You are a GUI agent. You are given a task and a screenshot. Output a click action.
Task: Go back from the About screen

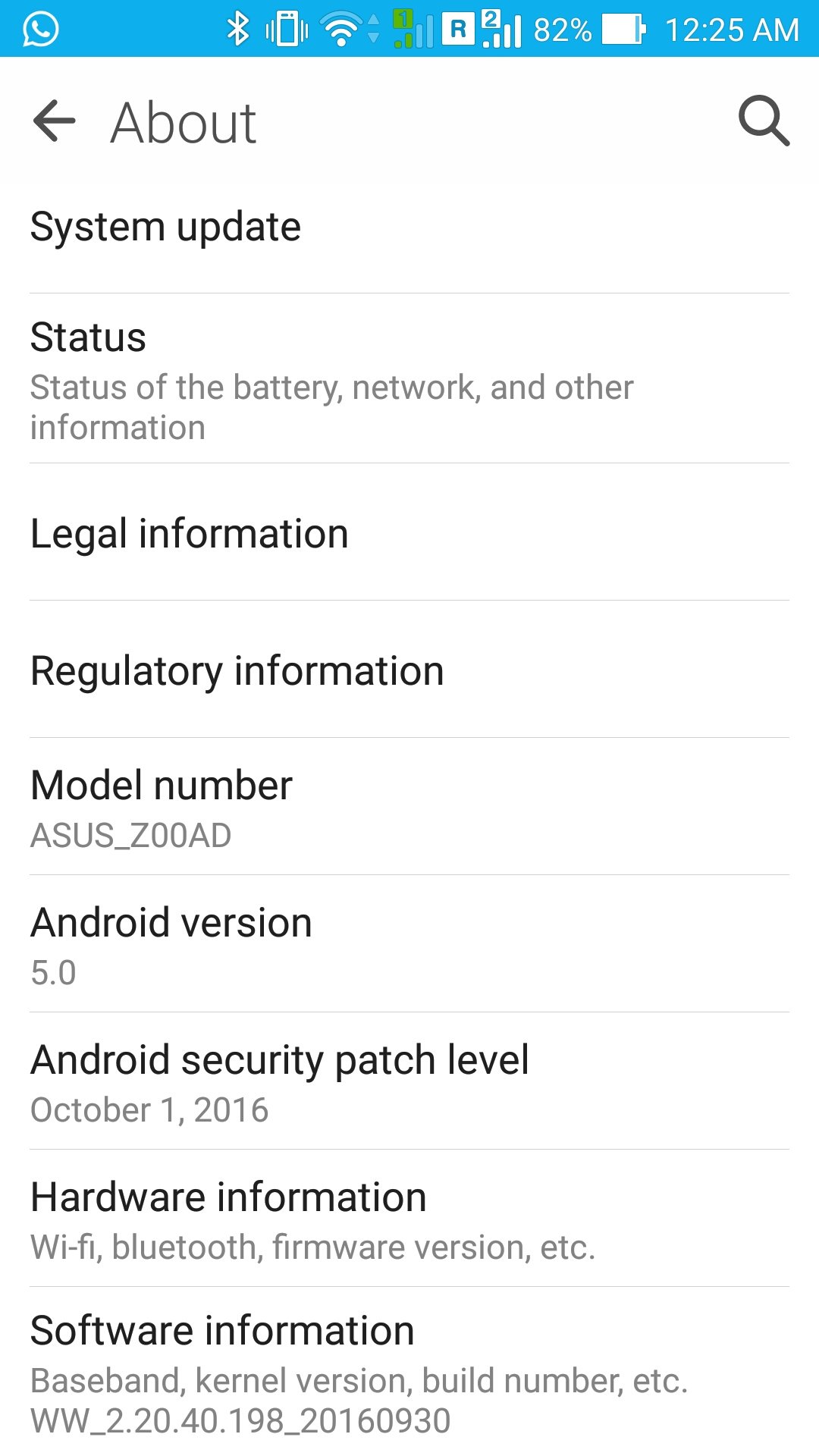pyautogui.click(x=55, y=121)
